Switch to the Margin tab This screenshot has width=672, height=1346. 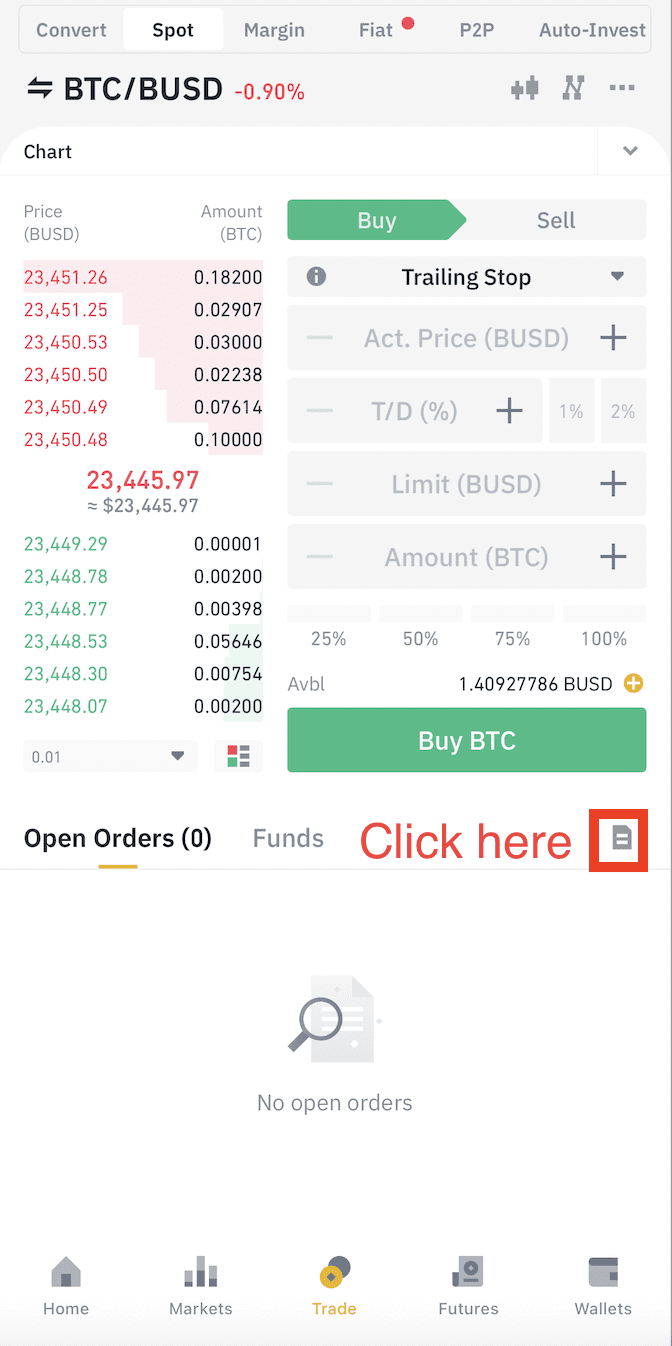274,30
